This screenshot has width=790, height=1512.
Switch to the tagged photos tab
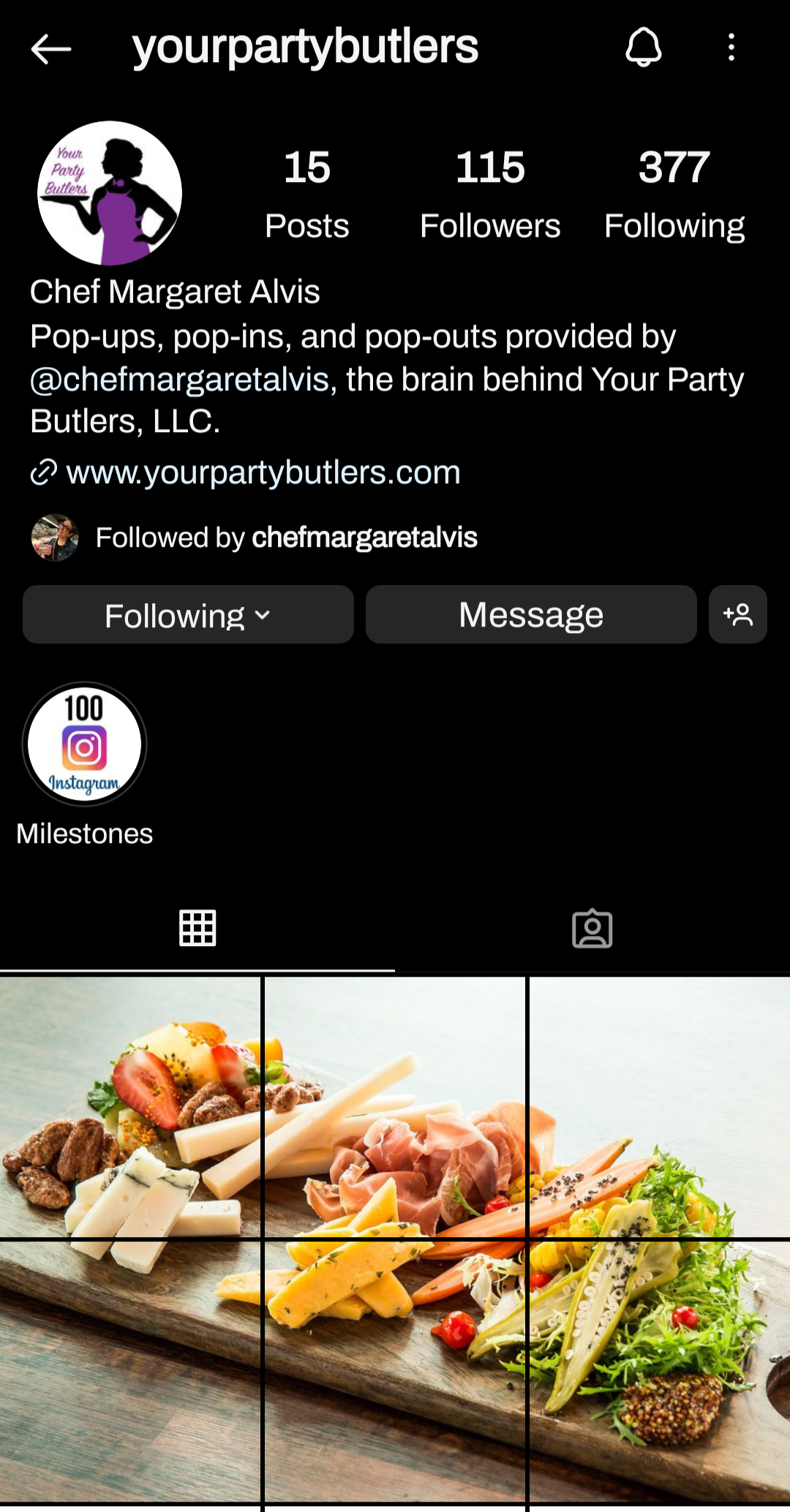point(593,928)
